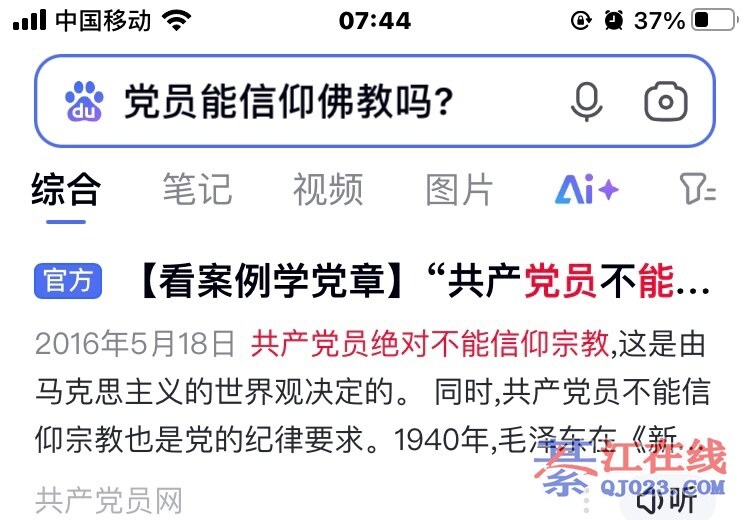Open the search filter icon

coord(697,189)
